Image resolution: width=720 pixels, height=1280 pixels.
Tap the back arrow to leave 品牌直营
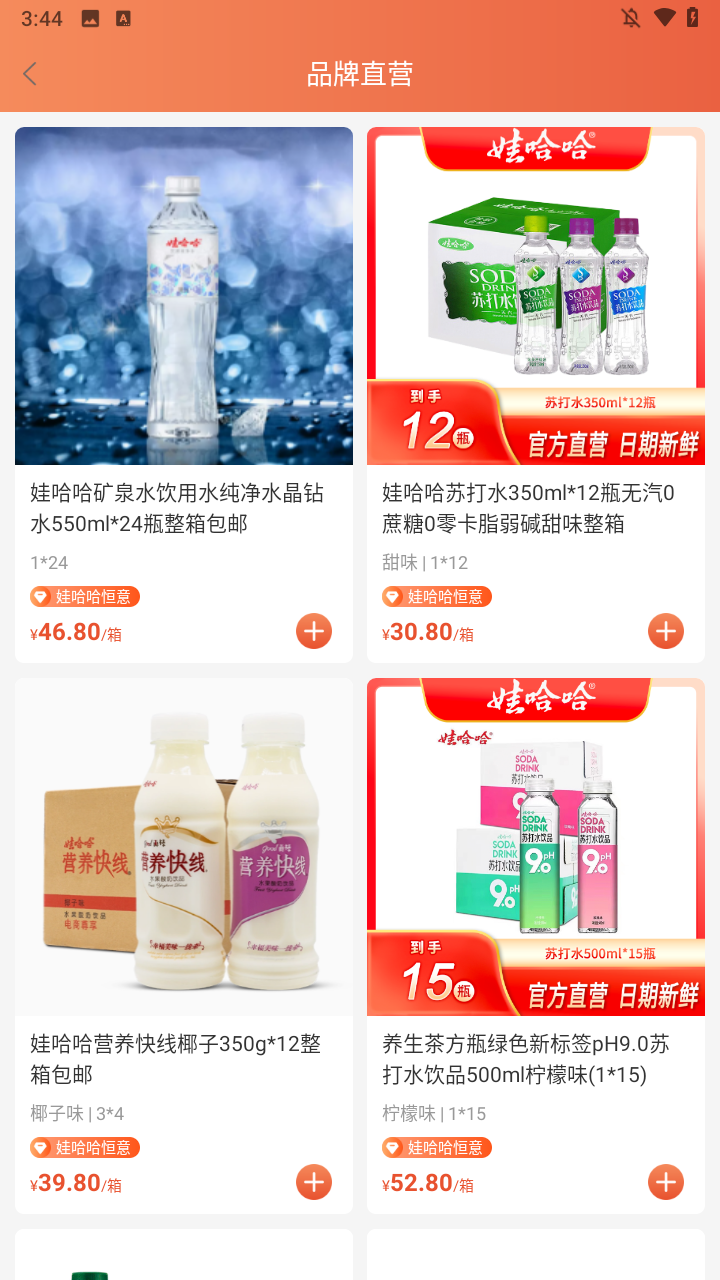[29, 74]
